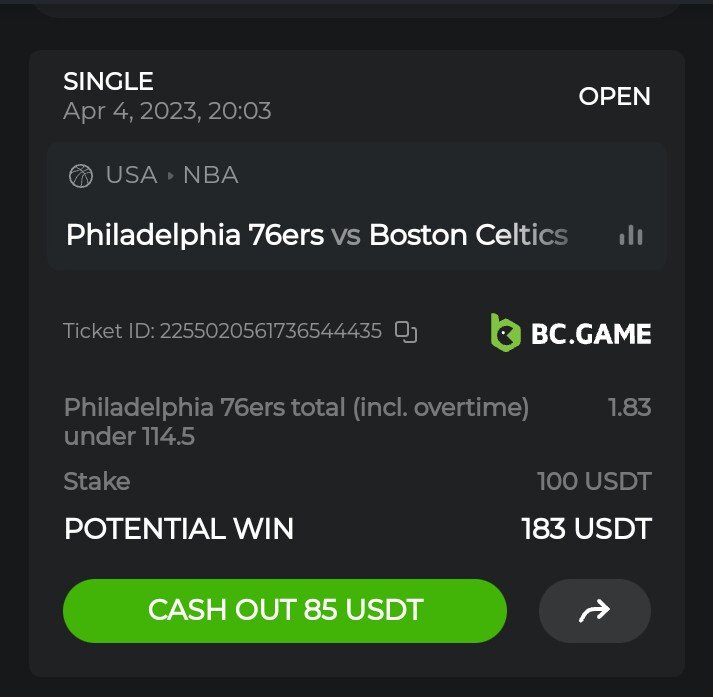Cash out the bet for 85 USDT
The image size is (713, 697).
click(x=284, y=610)
